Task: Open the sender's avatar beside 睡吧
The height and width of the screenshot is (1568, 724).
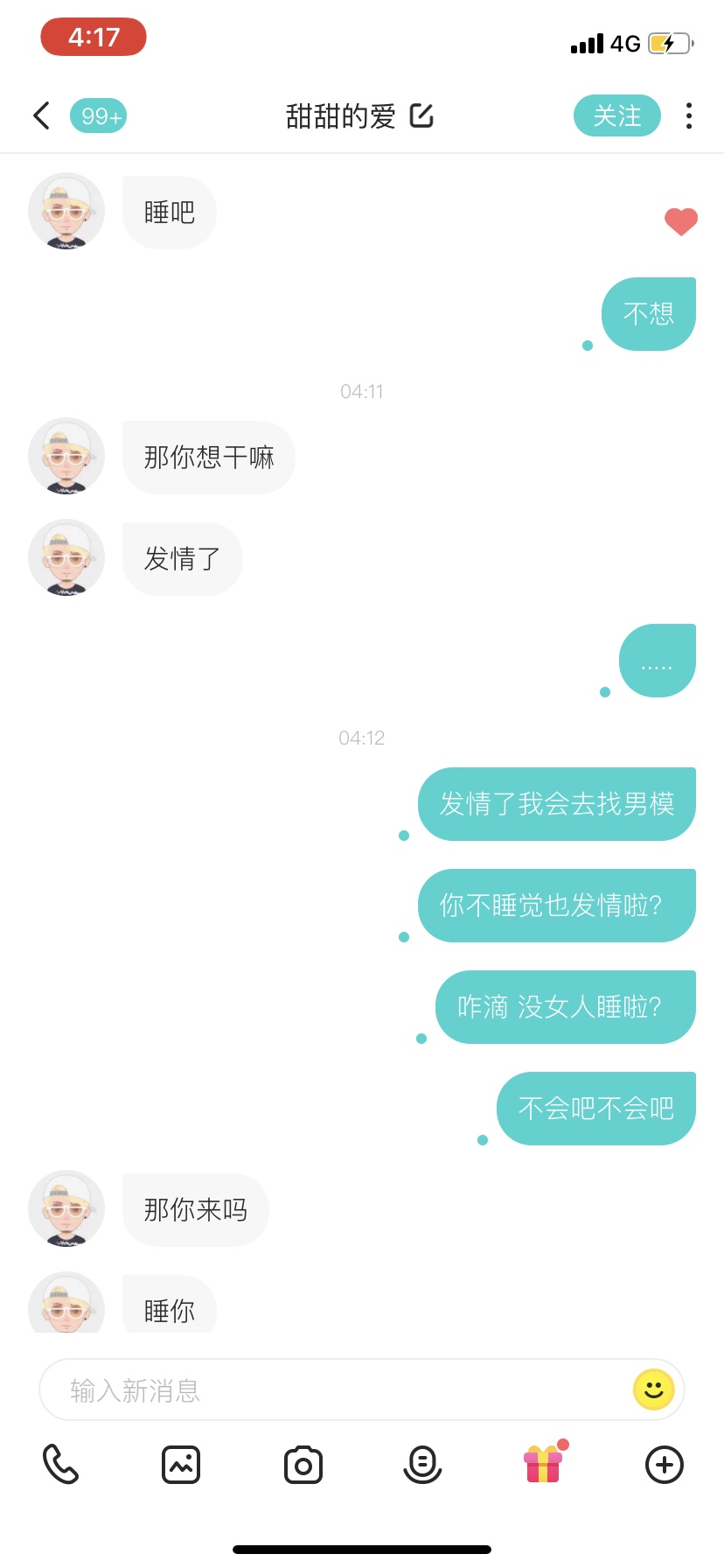Action: pyautogui.click(x=66, y=213)
